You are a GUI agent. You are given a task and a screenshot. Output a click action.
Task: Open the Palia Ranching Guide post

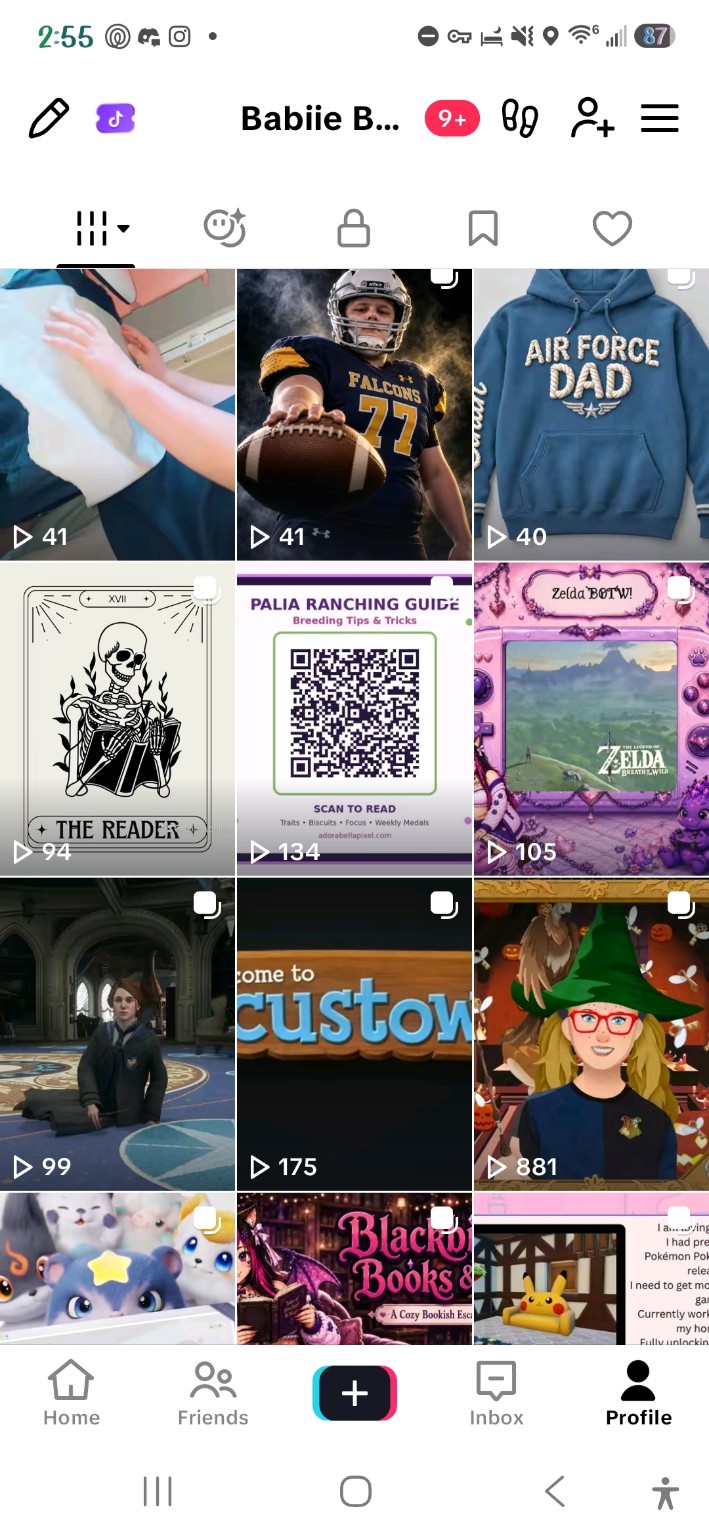[354, 719]
